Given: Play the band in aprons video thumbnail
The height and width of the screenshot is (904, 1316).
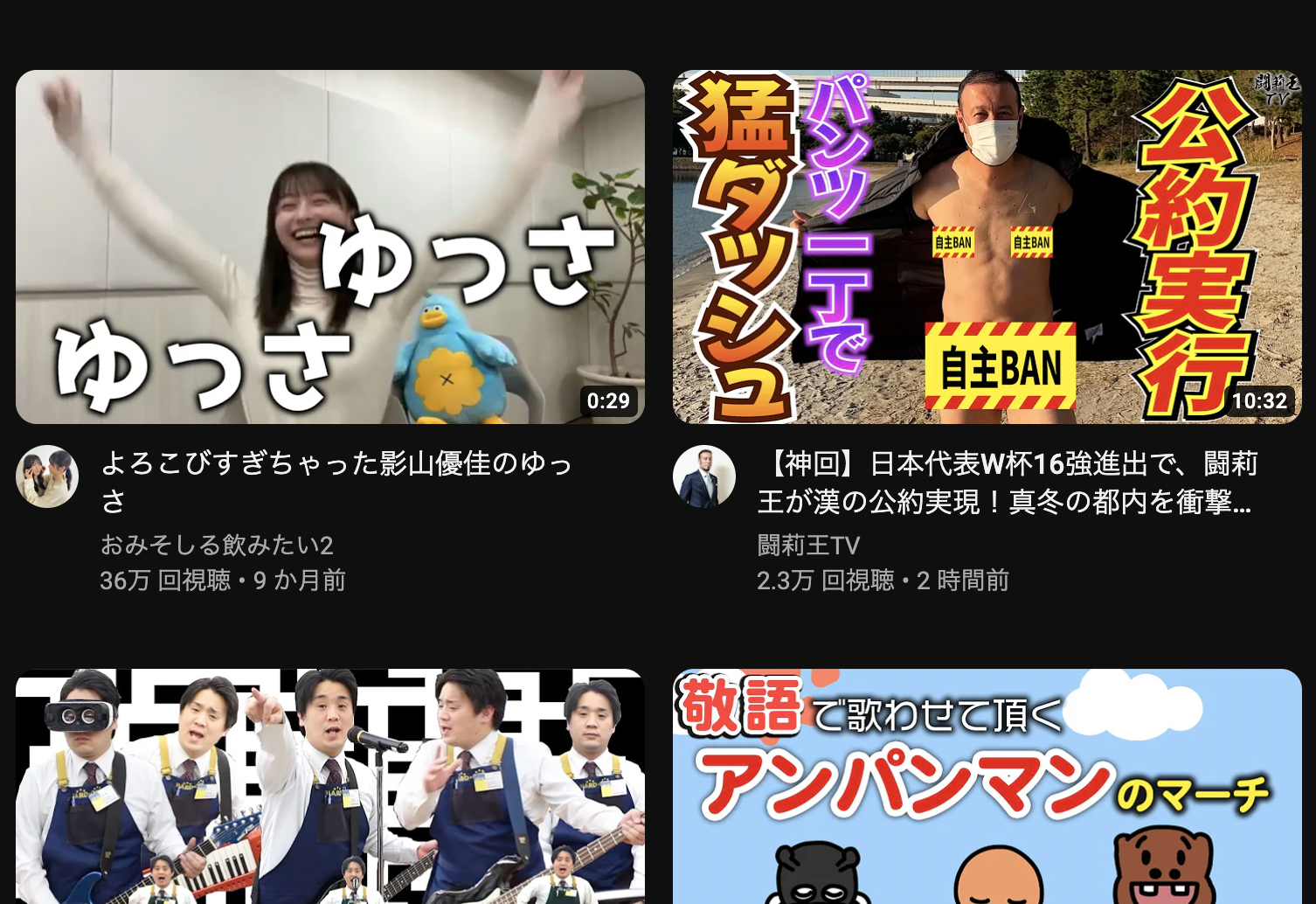Looking at the screenshot, I should [330, 786].
